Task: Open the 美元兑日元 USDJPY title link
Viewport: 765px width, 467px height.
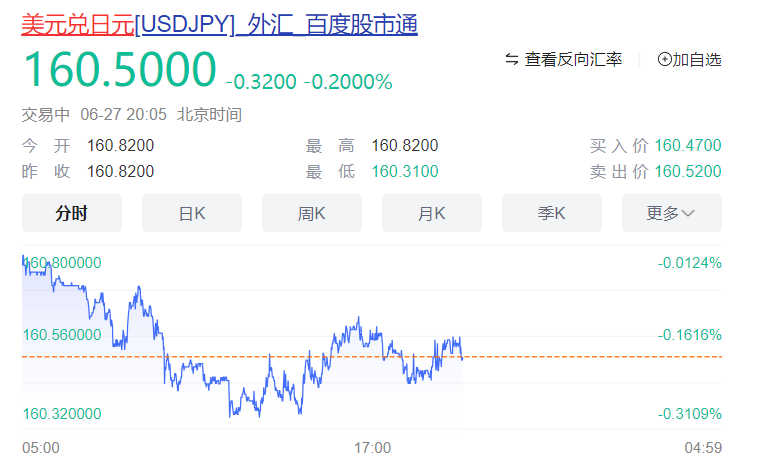Action: [x=220, y=24]
